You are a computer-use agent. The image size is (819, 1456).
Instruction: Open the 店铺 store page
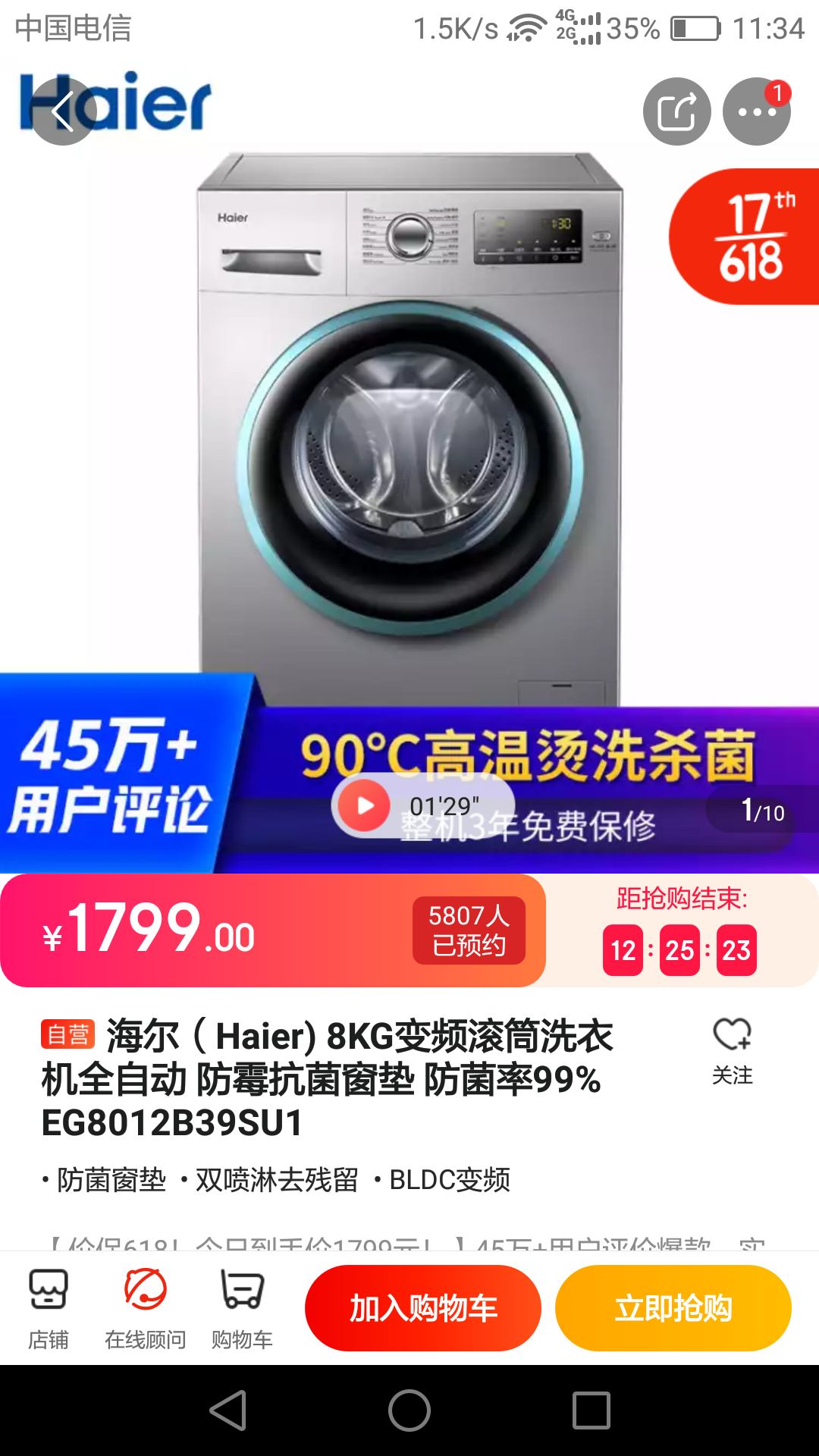[49, 1307]
